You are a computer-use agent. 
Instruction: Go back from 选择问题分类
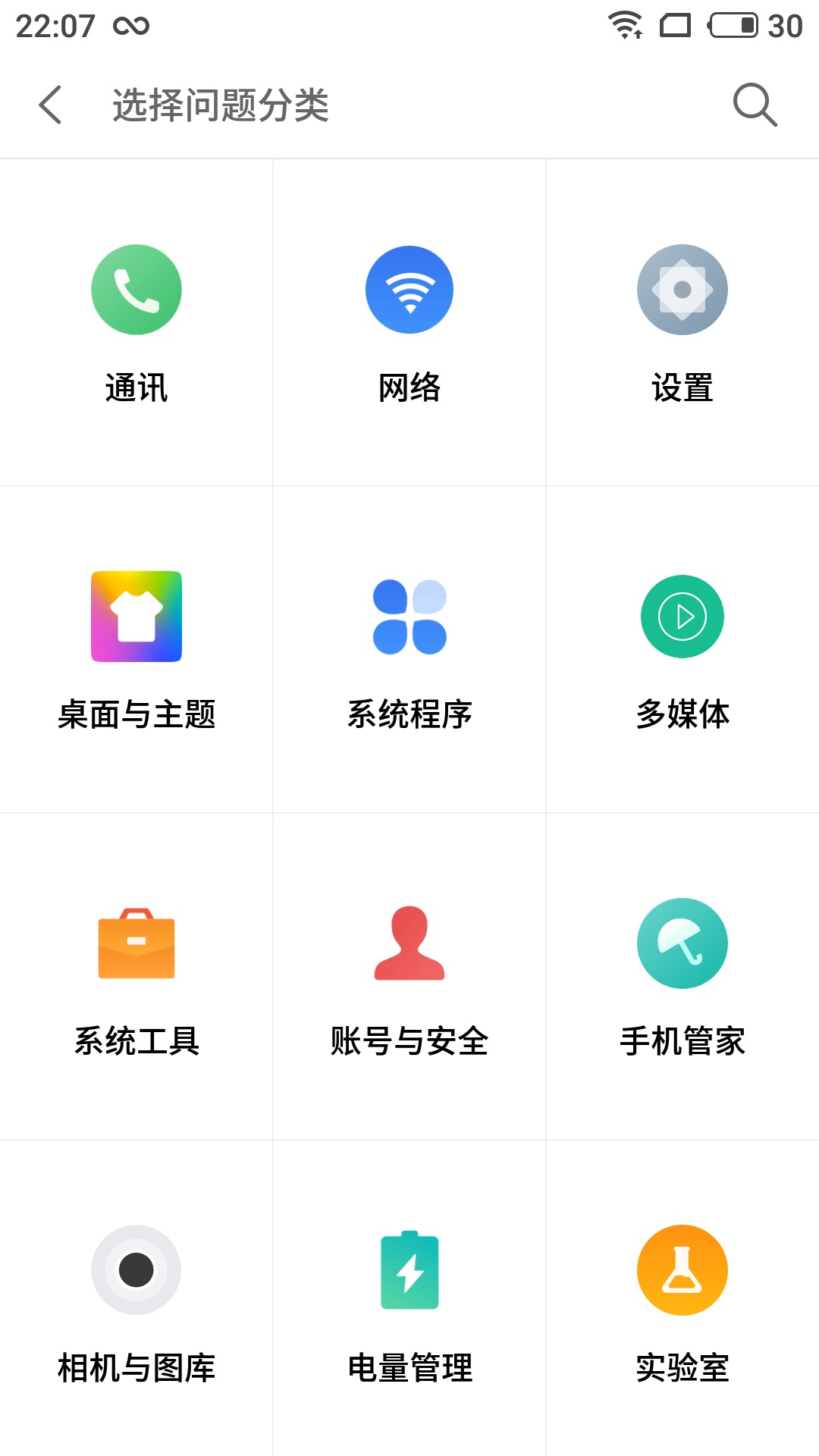tap(50, 105)
